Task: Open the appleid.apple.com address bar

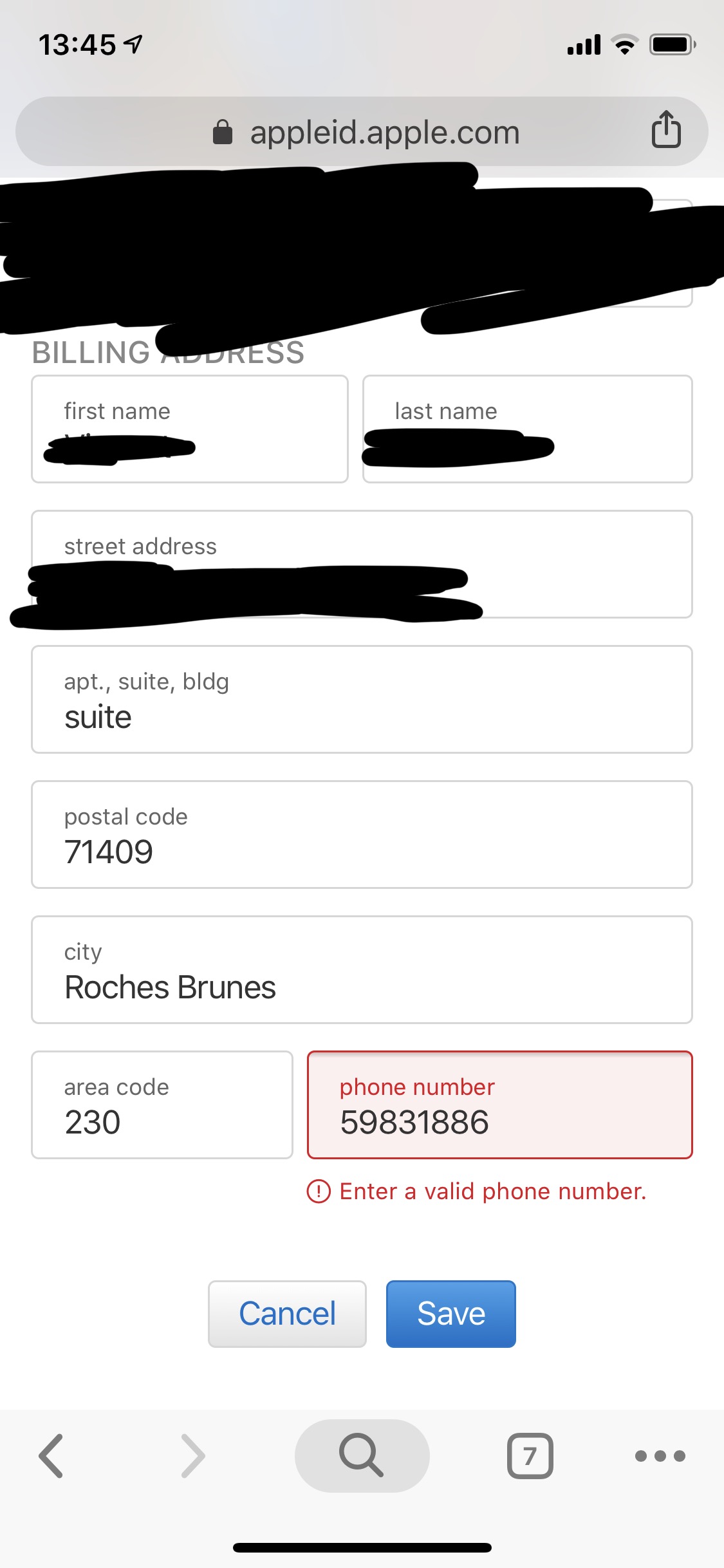Action: click(x=362, y=132)
